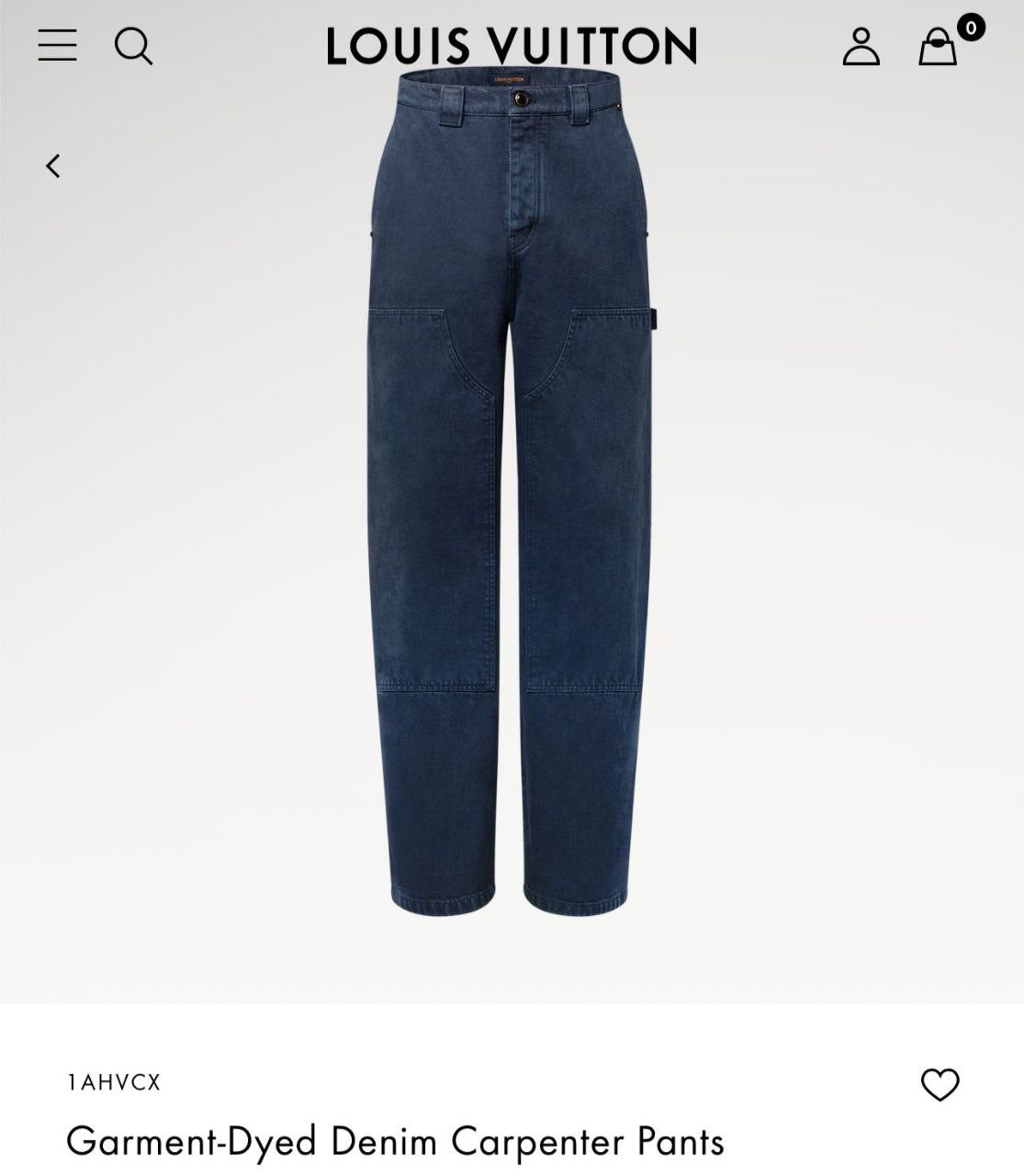Go to the Louis Vuitton home page
The height and width of the screenshot is (1176, 1024).
pyautogui.click(x=512, y=46)
